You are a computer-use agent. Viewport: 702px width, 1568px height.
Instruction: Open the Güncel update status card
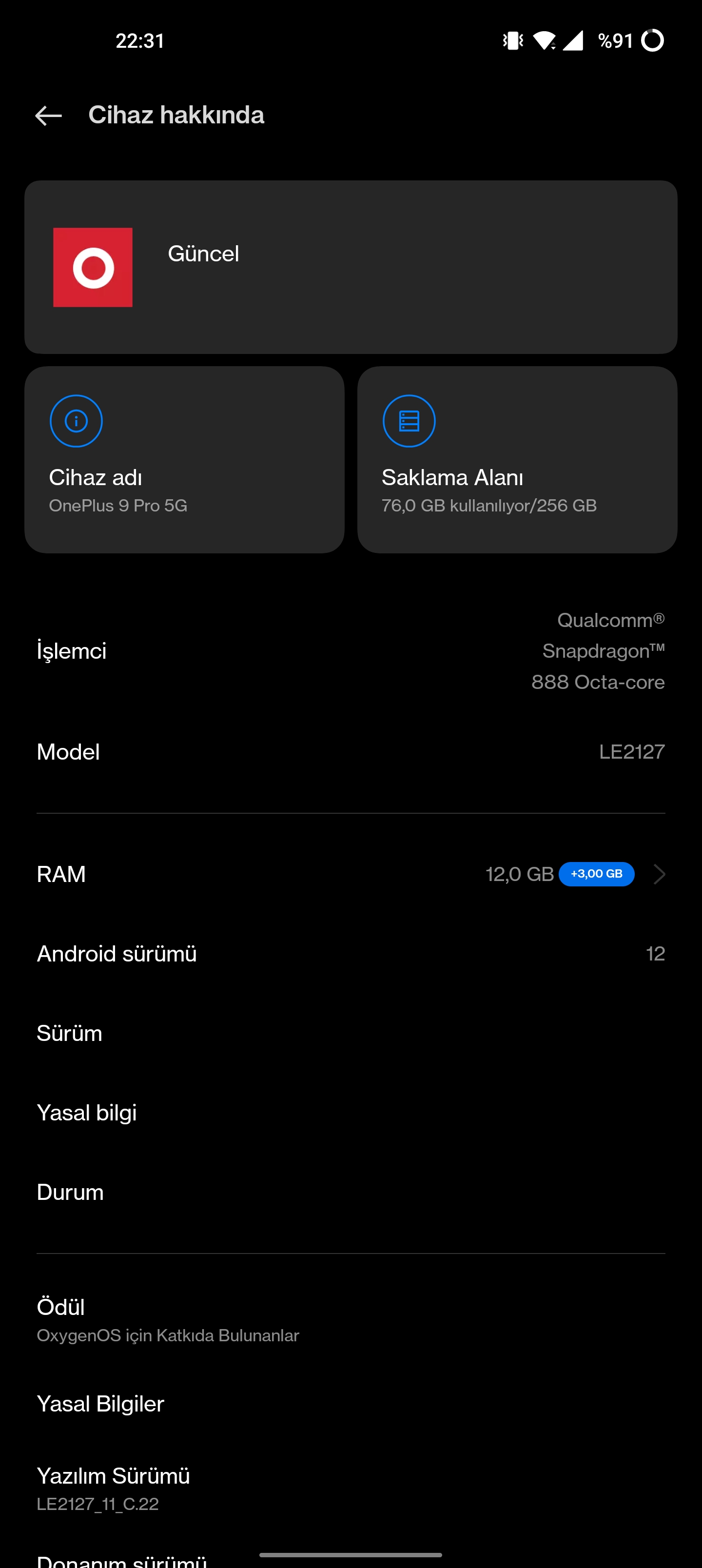pos(351,267)
